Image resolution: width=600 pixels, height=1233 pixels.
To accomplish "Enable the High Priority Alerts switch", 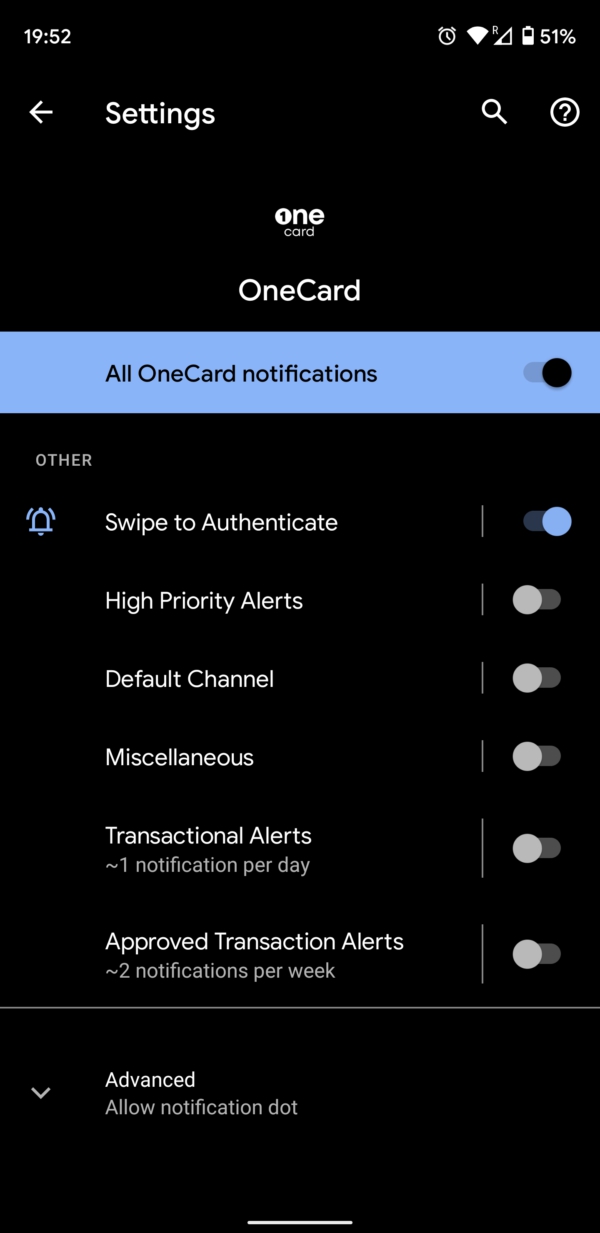I will click(x=536, y=600).
